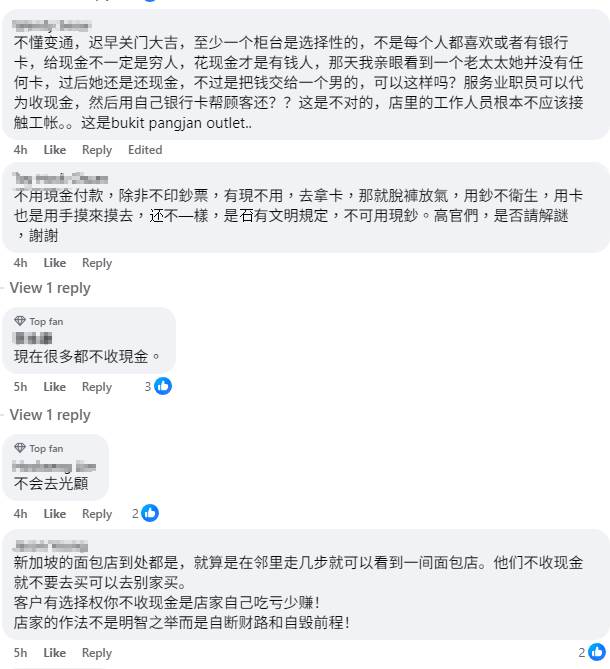Reply to the comment 現在很多都不收現金

(97, 386)
